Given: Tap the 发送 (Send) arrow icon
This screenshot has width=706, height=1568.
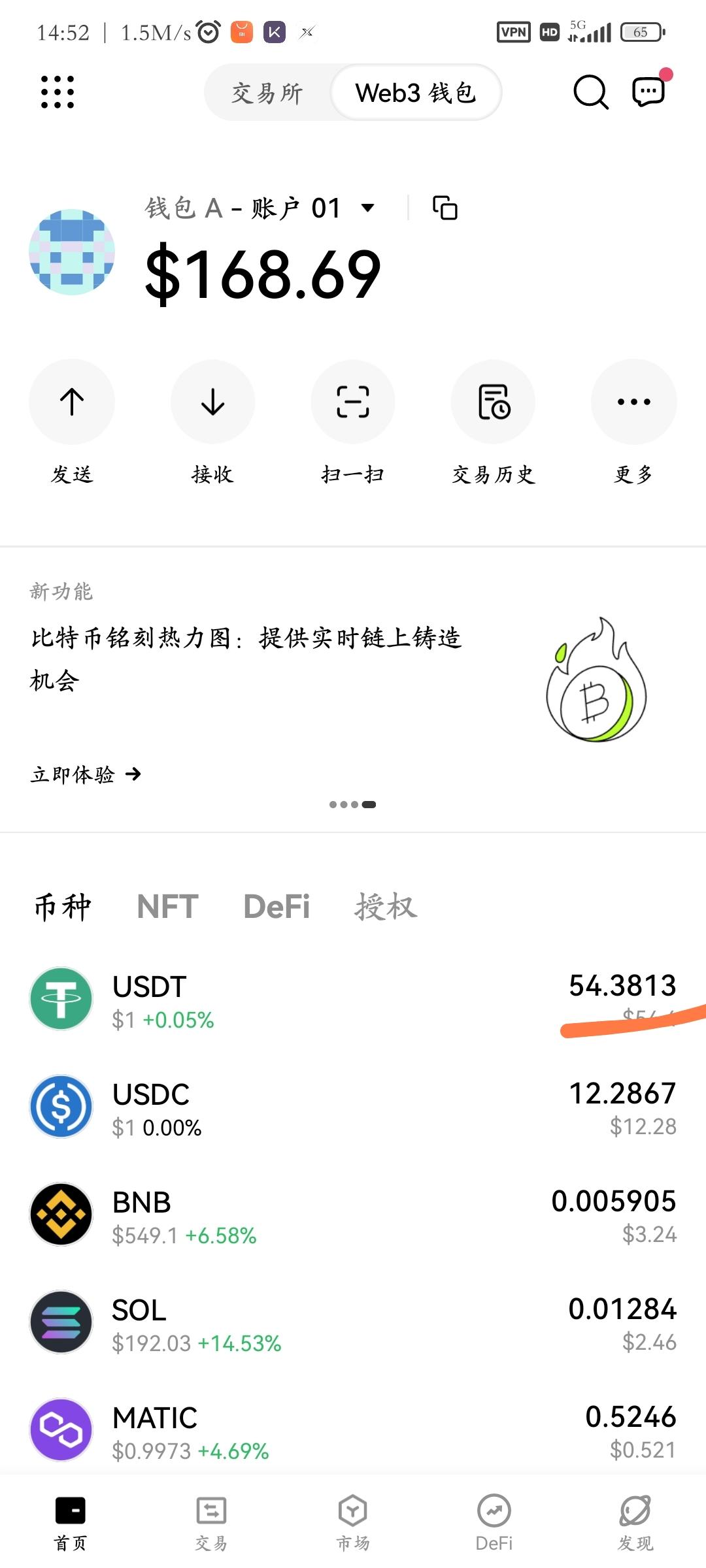Looking at the screenshot, I should coord(72,402).
